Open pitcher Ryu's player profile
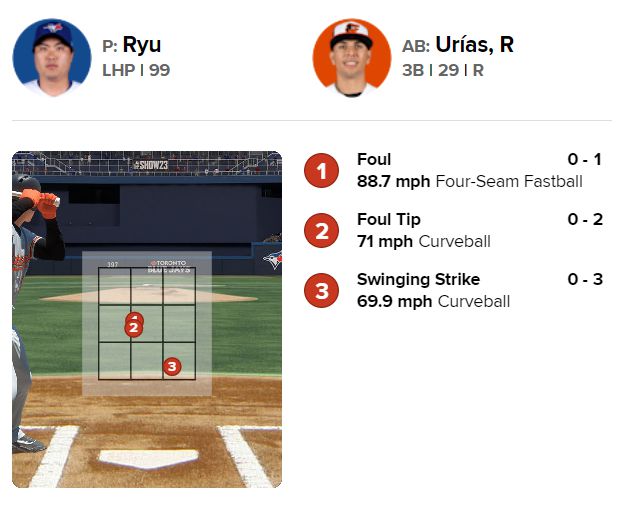Viewport: 624px width, 509px height. pyautogui.click(x=142, y=46)
